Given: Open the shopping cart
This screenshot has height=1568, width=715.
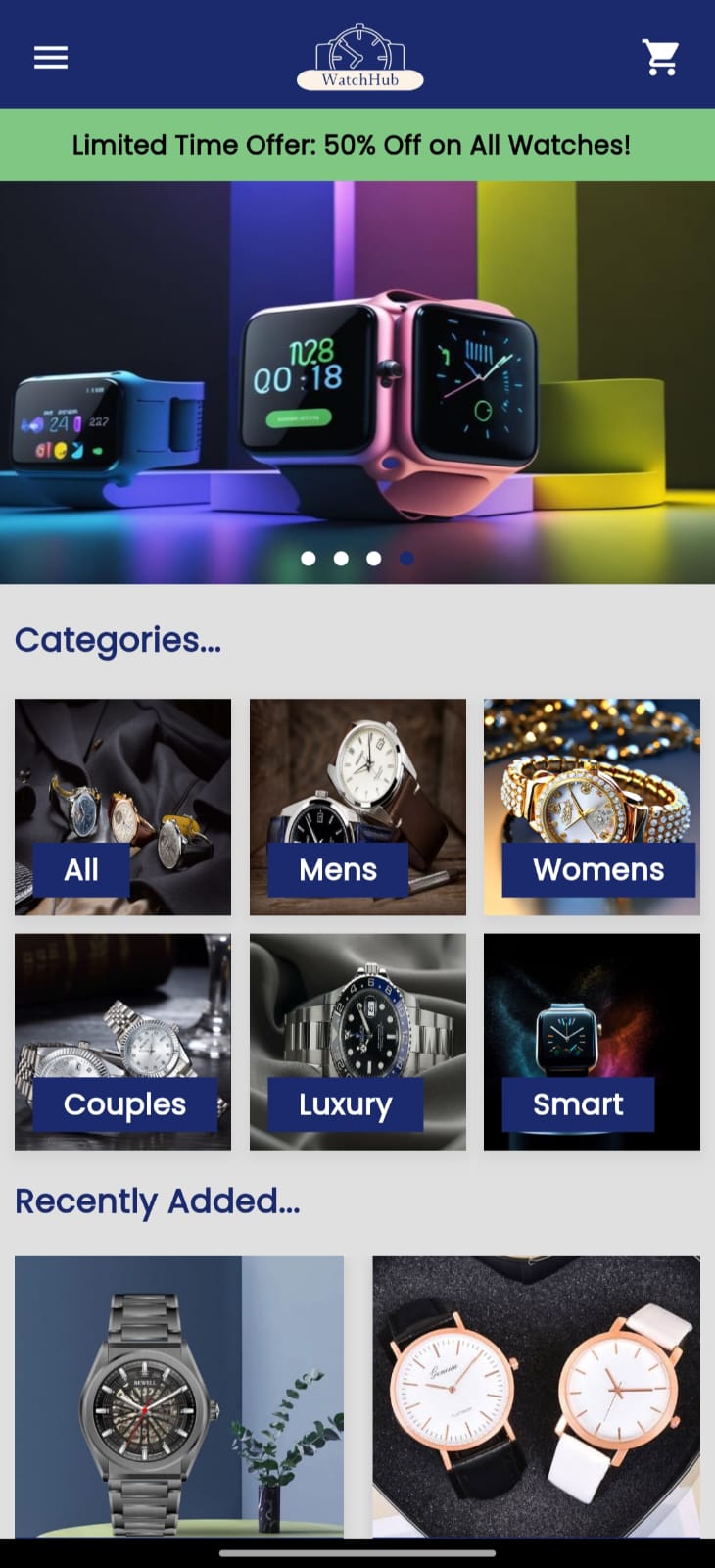Looking at the screenshot, I should pyautogui.click(x=661, y=58).
